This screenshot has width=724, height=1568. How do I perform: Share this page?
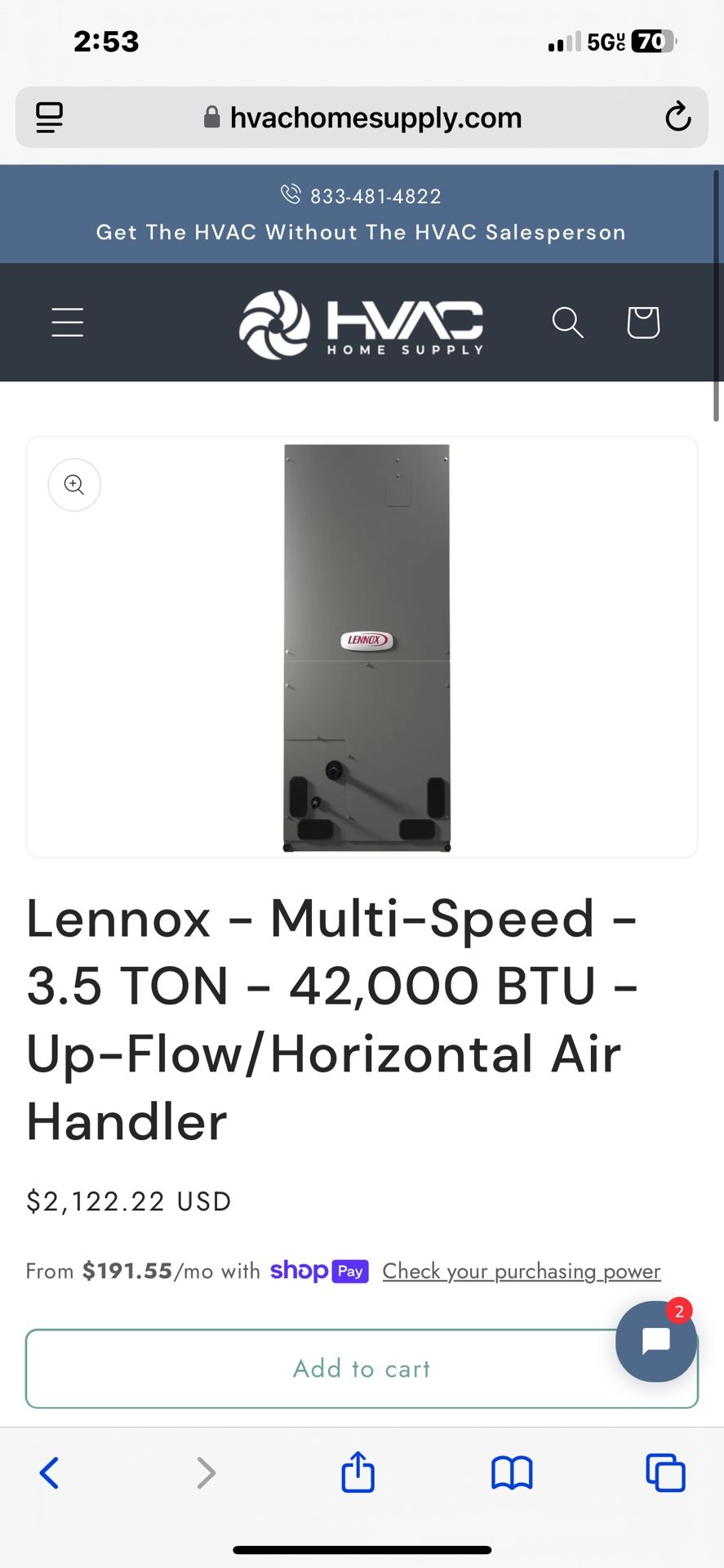358,1471
